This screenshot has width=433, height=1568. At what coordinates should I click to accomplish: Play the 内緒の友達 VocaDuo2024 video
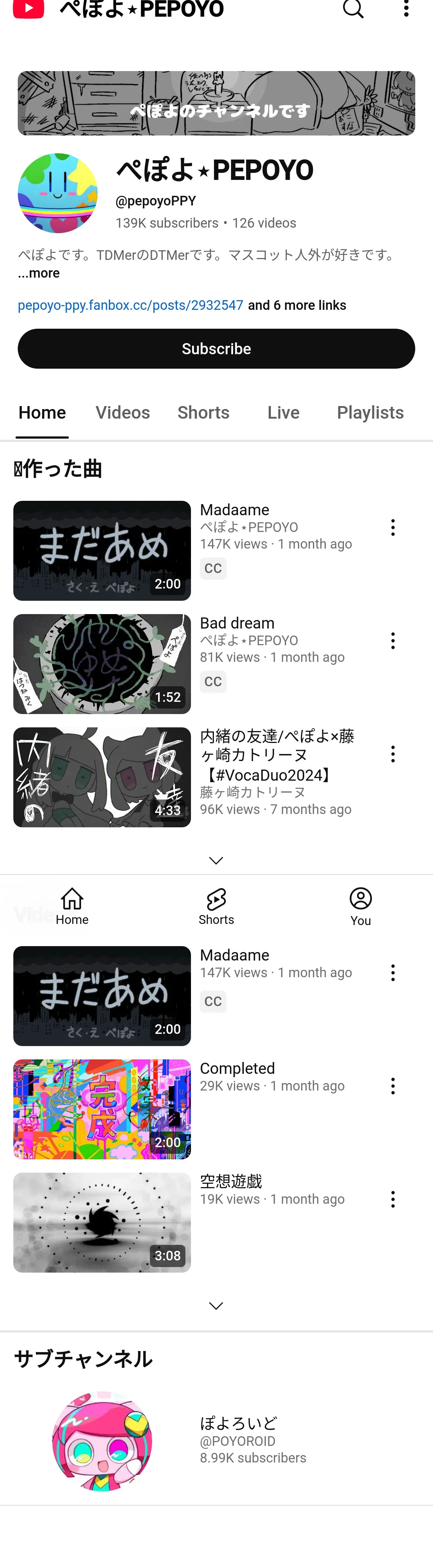click(102, 777)
